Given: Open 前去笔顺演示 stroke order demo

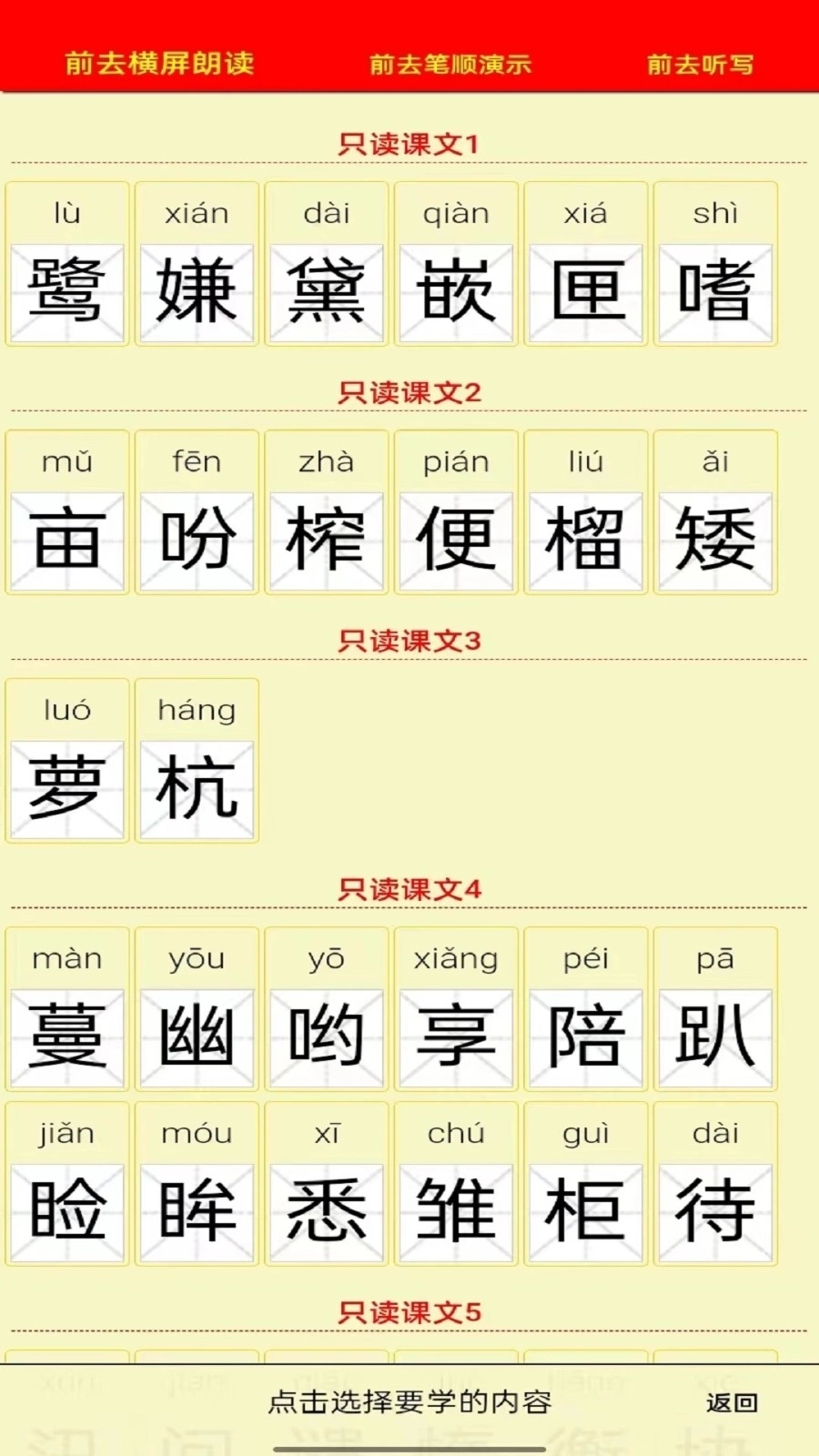Looking at the screenshot, I should (452, 65).
